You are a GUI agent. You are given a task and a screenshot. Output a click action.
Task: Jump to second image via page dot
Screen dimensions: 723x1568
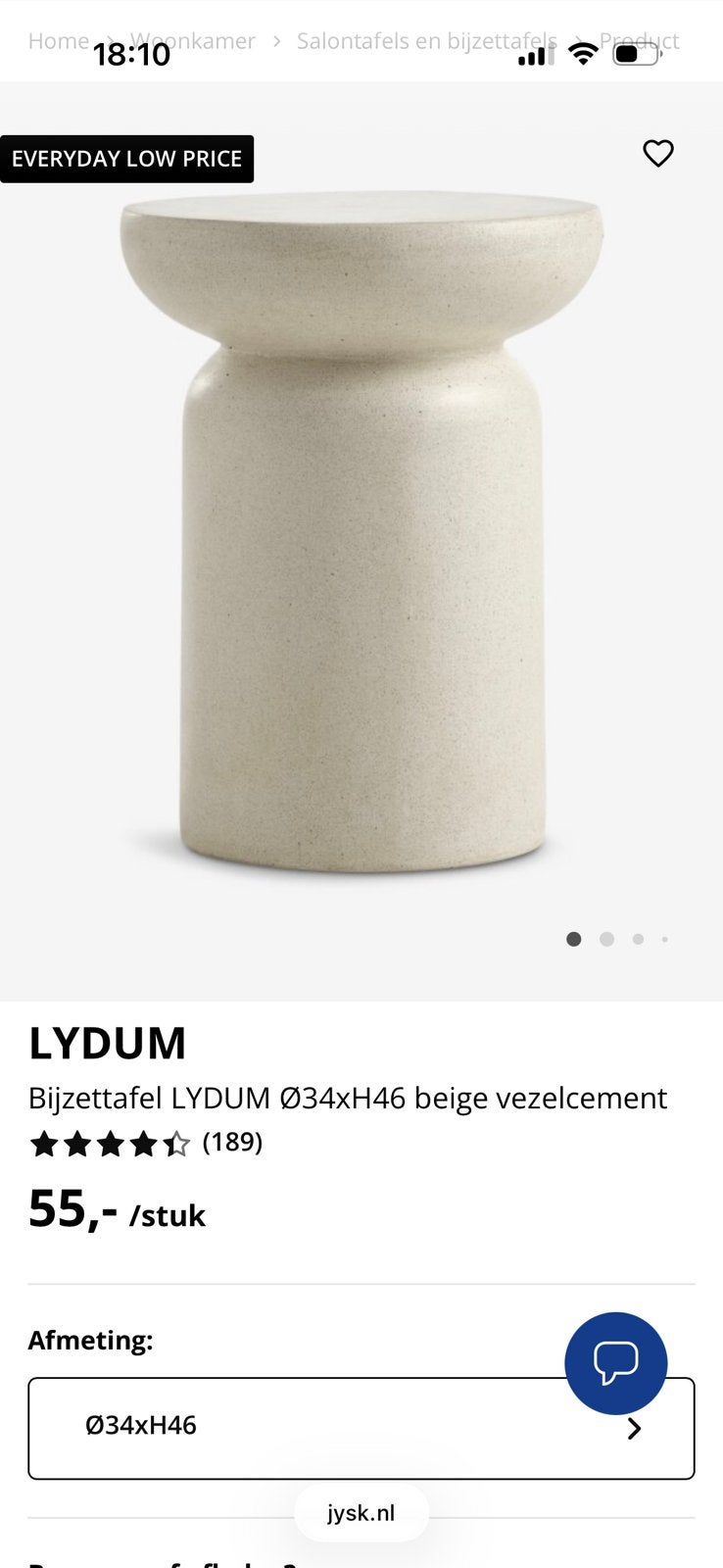pos(607,939)
